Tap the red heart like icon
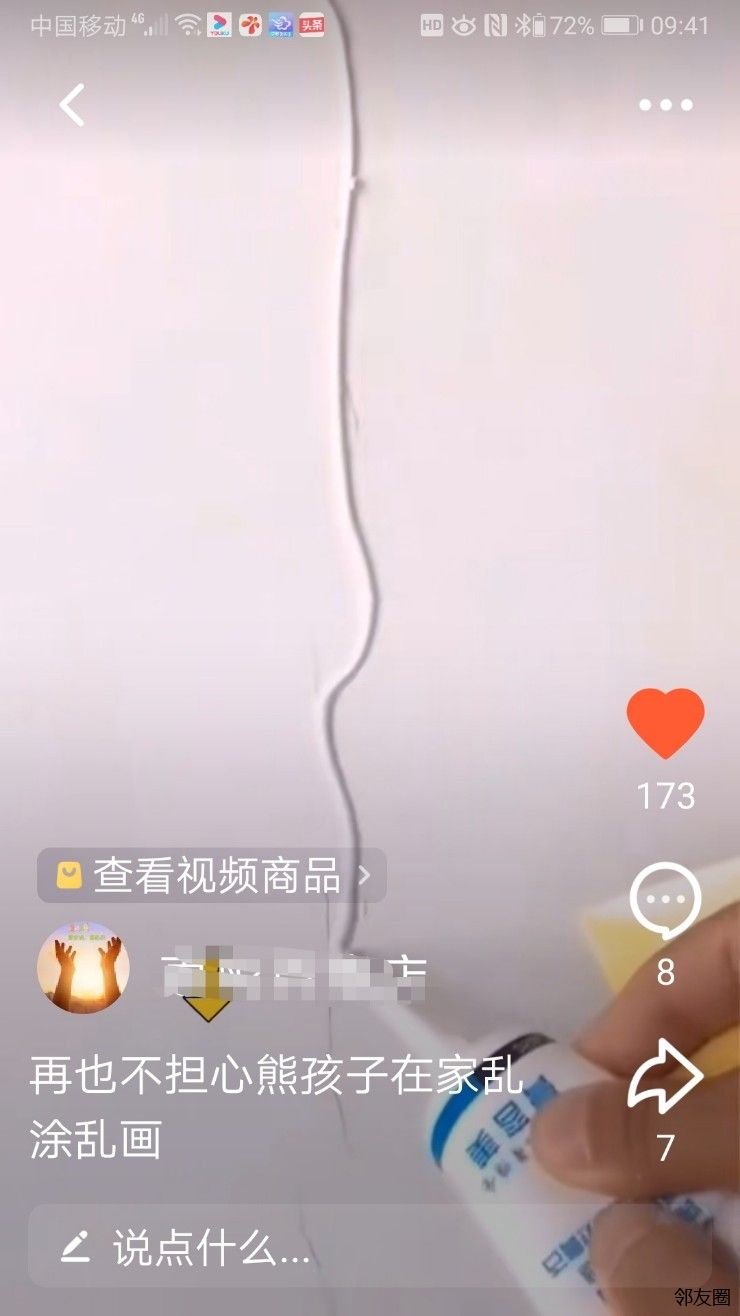This screenshot has height=1316, width=740. coord(665,724)
